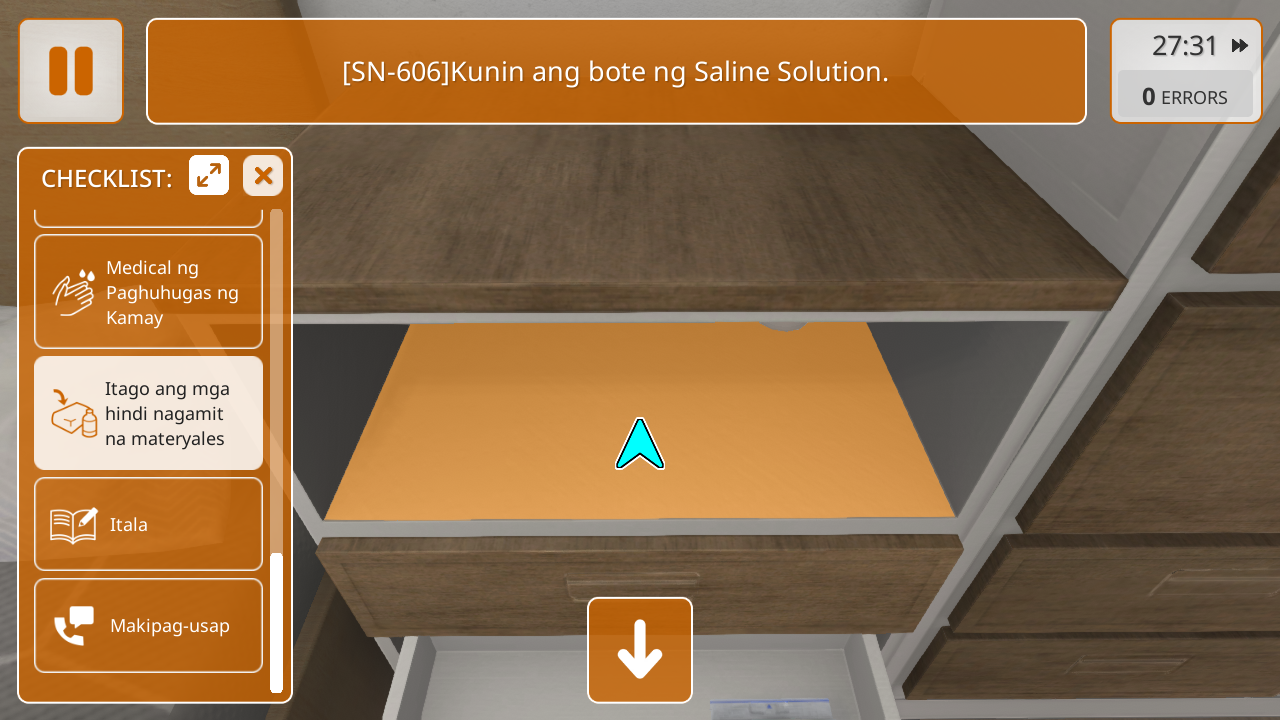Pause the simulation

click(71, 71)
